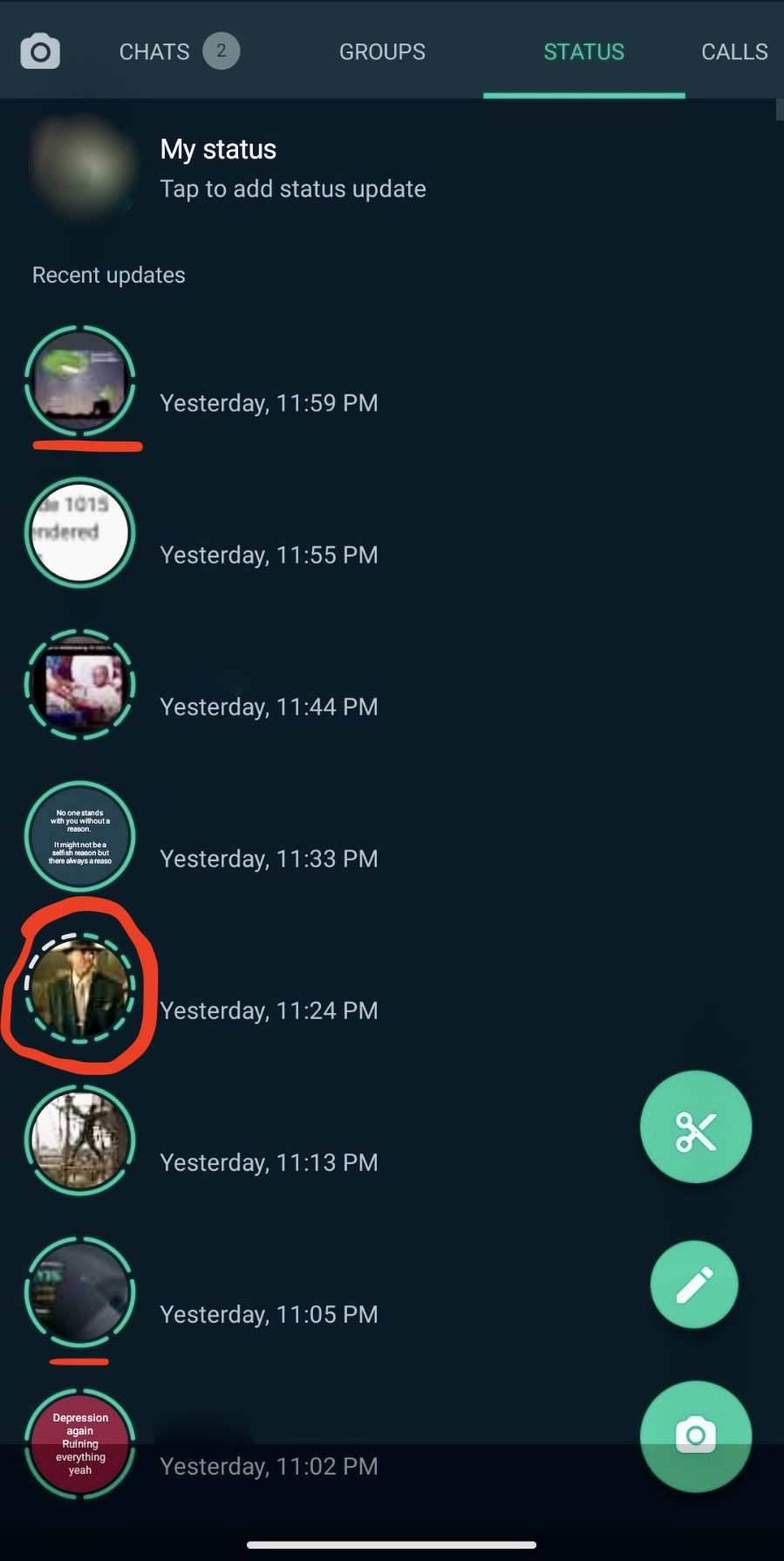The image size is (784, 1561).
Task: Tap the camera floating button for a photo status
Action: click(696, 1436)
